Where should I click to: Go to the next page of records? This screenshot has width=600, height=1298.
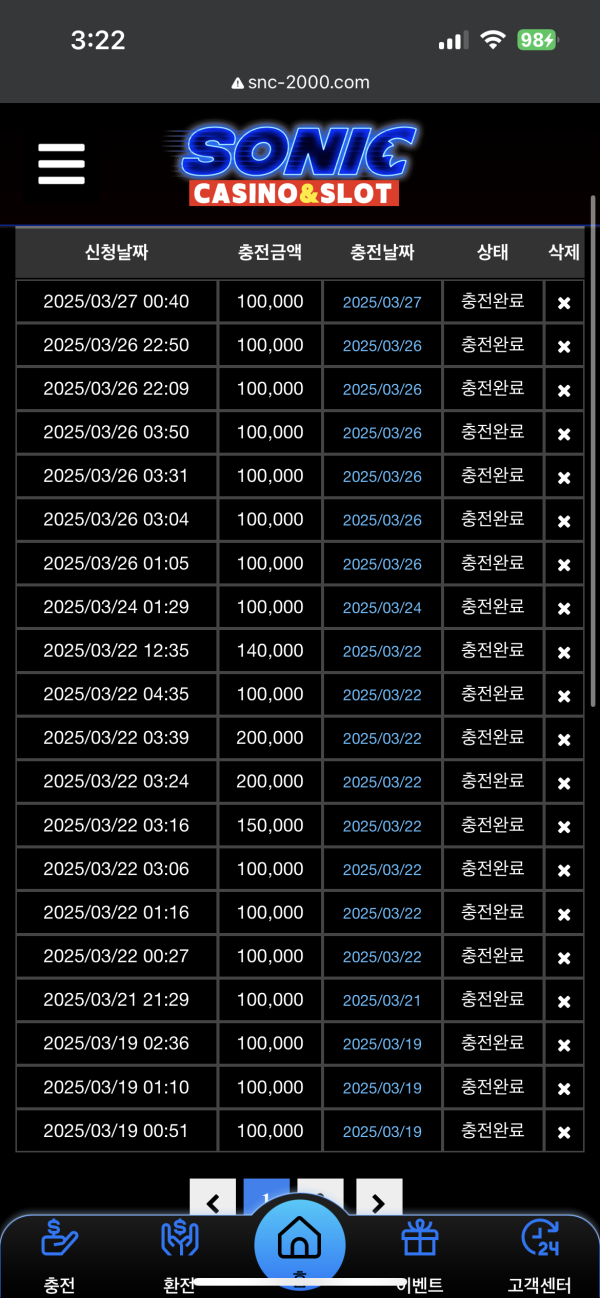tap(378, 1197)
